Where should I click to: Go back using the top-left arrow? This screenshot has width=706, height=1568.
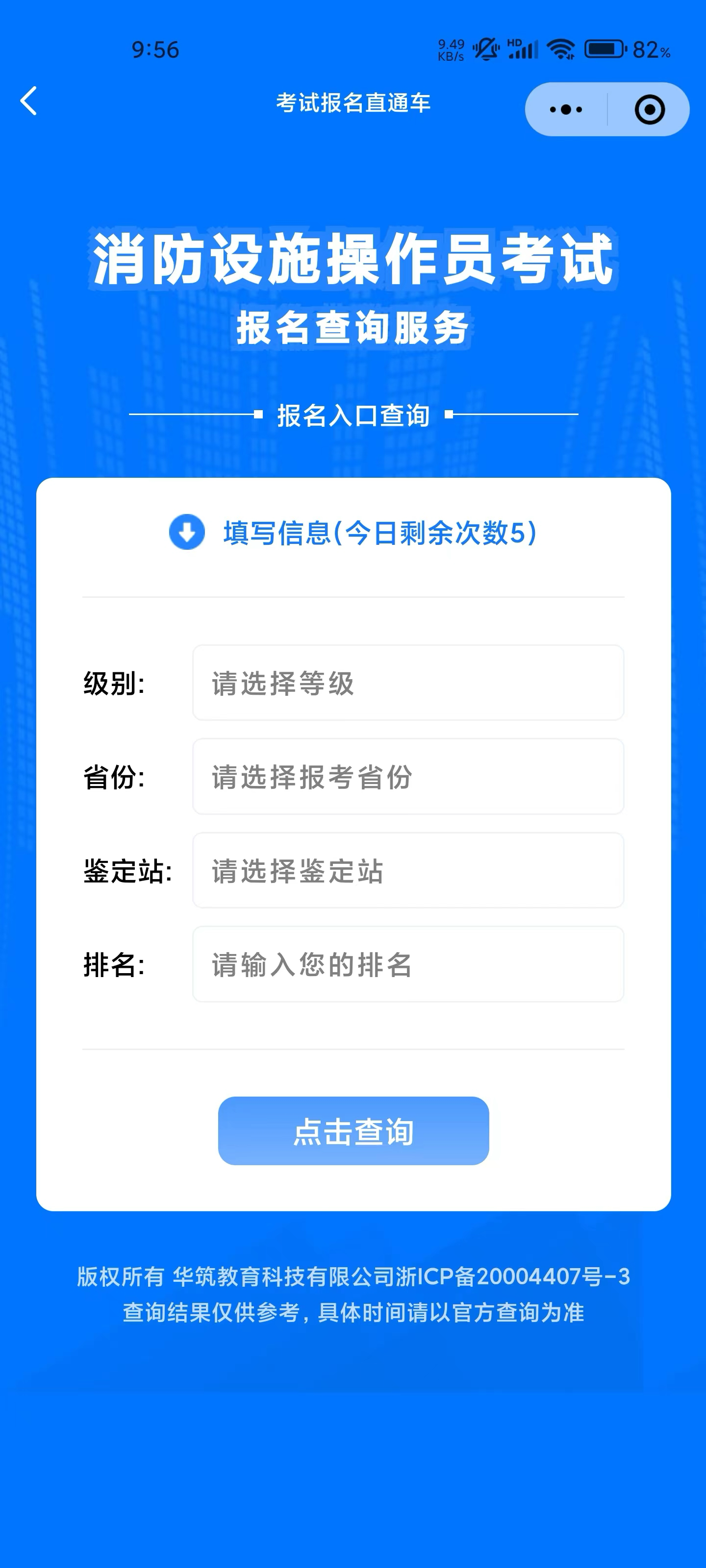28,101
